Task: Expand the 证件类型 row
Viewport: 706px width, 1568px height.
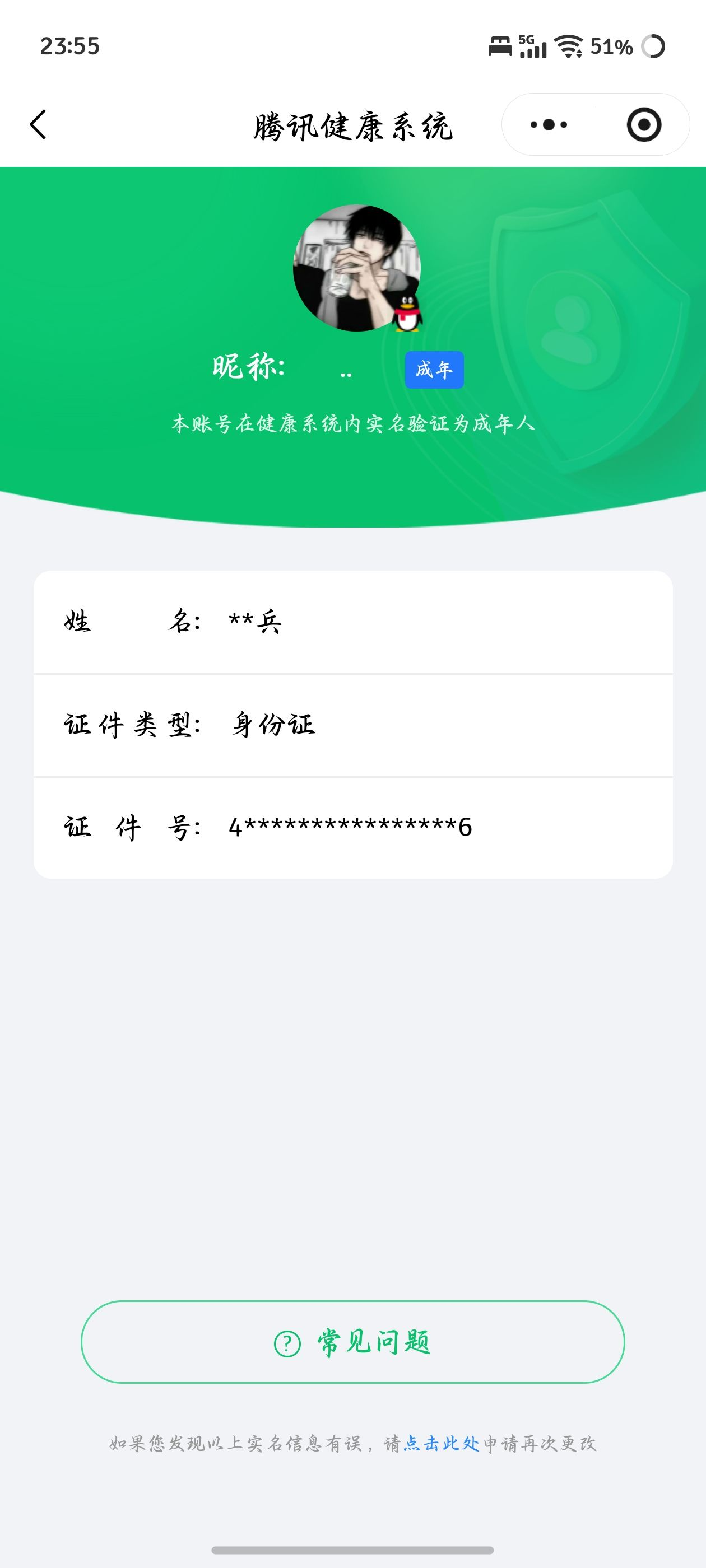Action: point(352,724)
